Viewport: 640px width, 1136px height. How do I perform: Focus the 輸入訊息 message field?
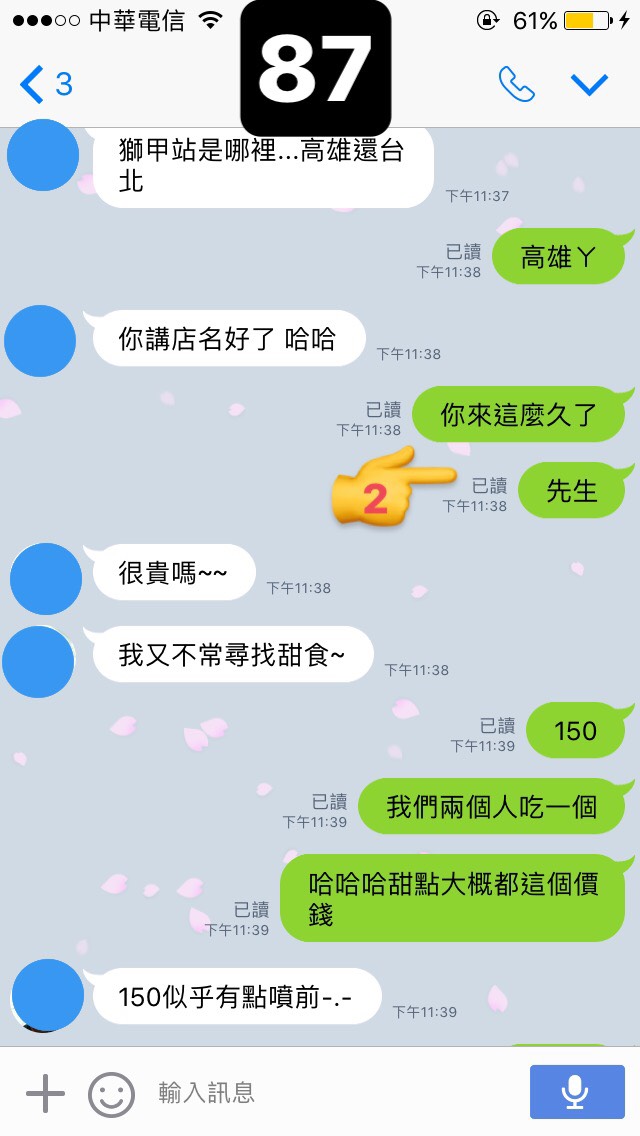(330, 1094)
